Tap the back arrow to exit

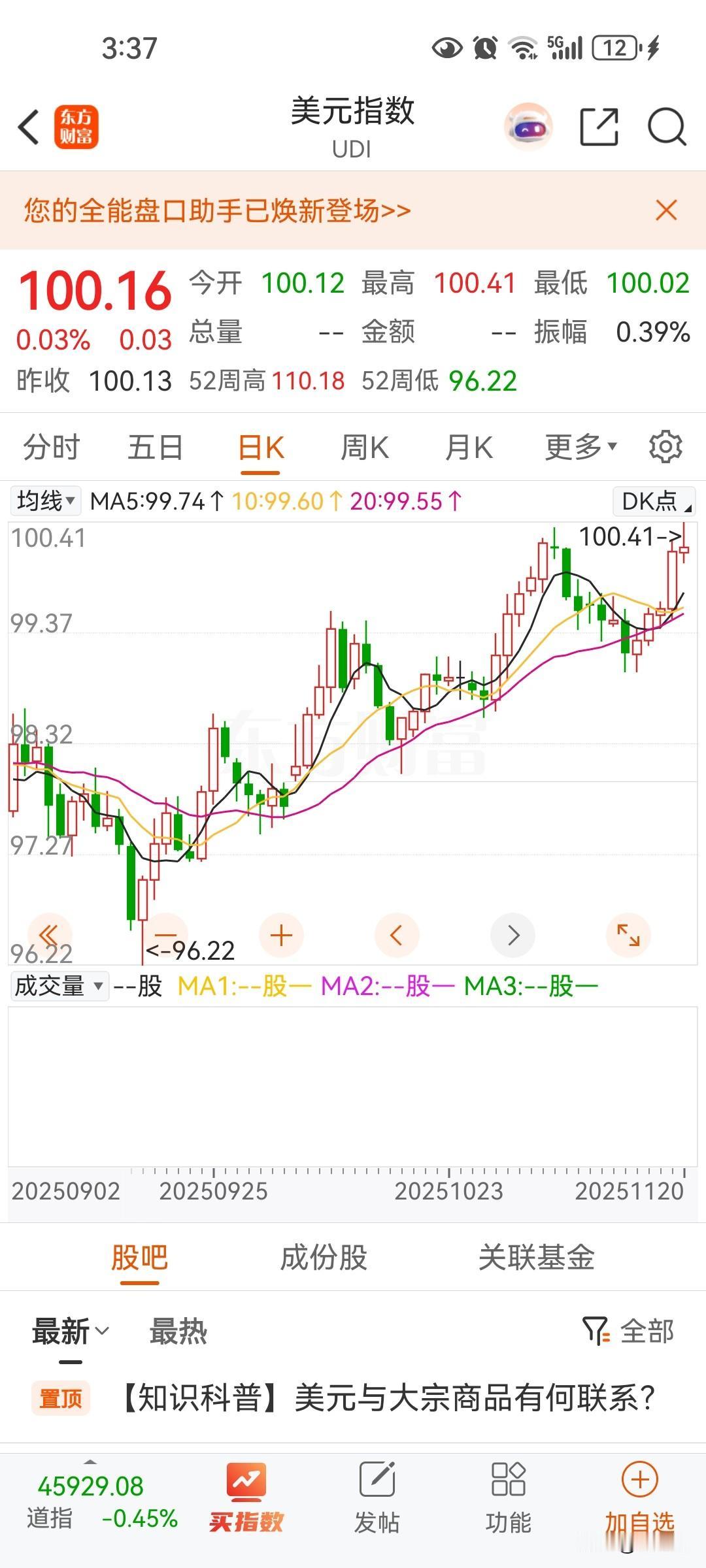(x=29, y=127)
